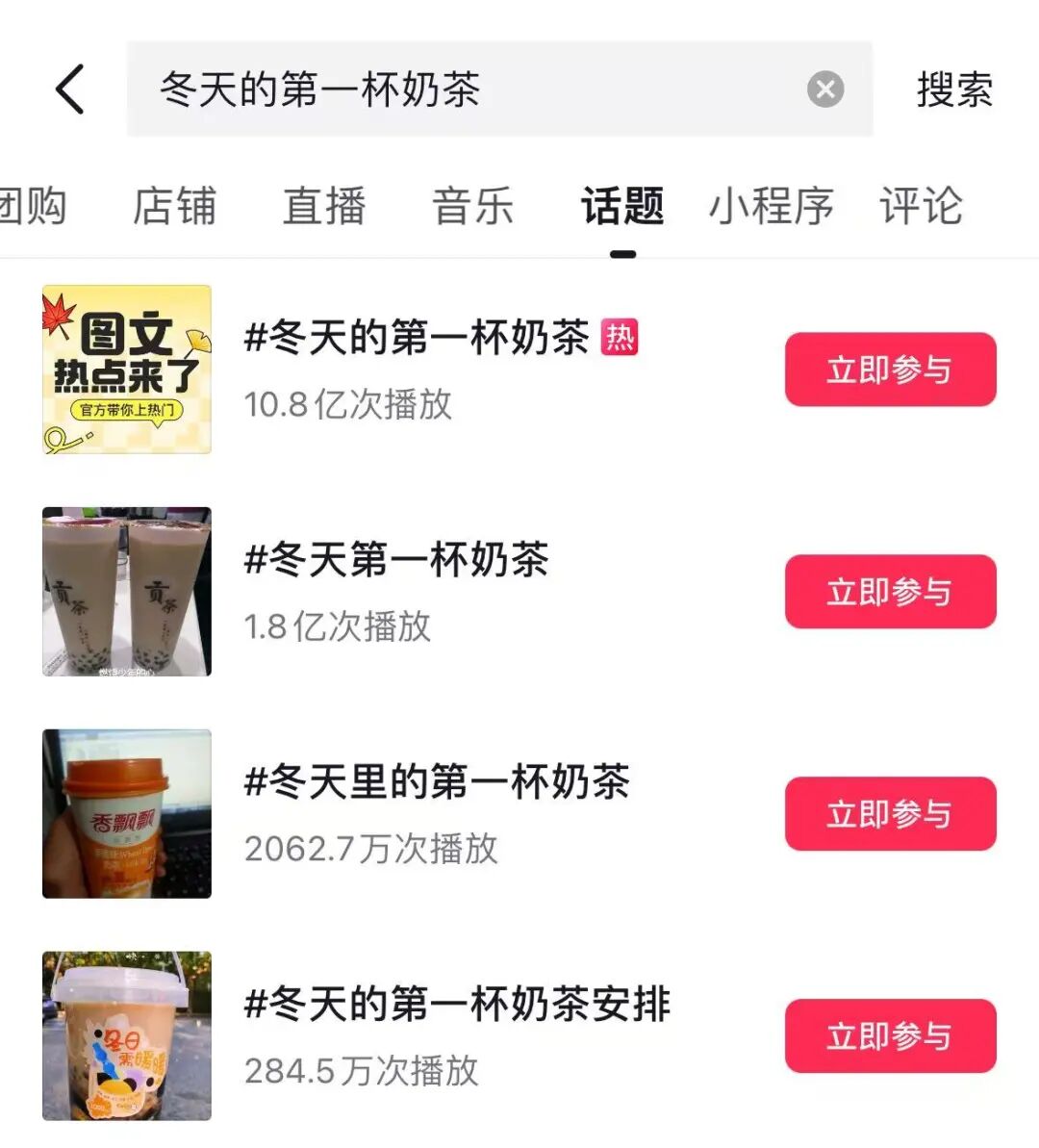
Task: Open the 小程序 tab
Action: point(770,206)
